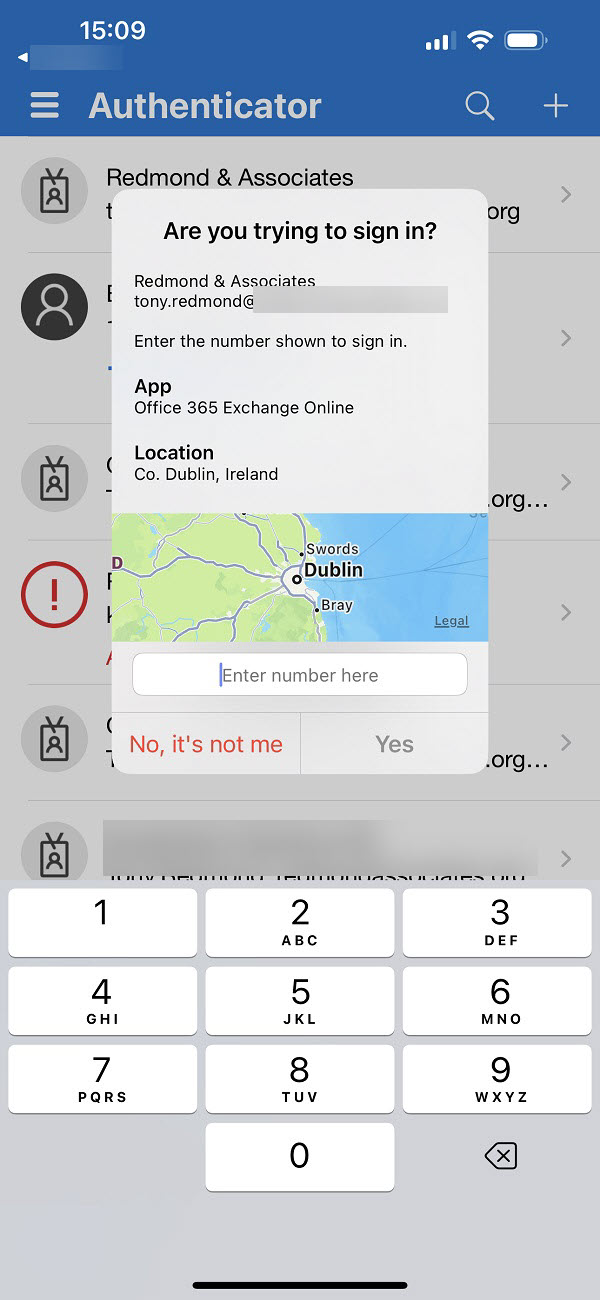Type digit 9
Screen dimensions: 600x1300
click(x=500, y=1079)
